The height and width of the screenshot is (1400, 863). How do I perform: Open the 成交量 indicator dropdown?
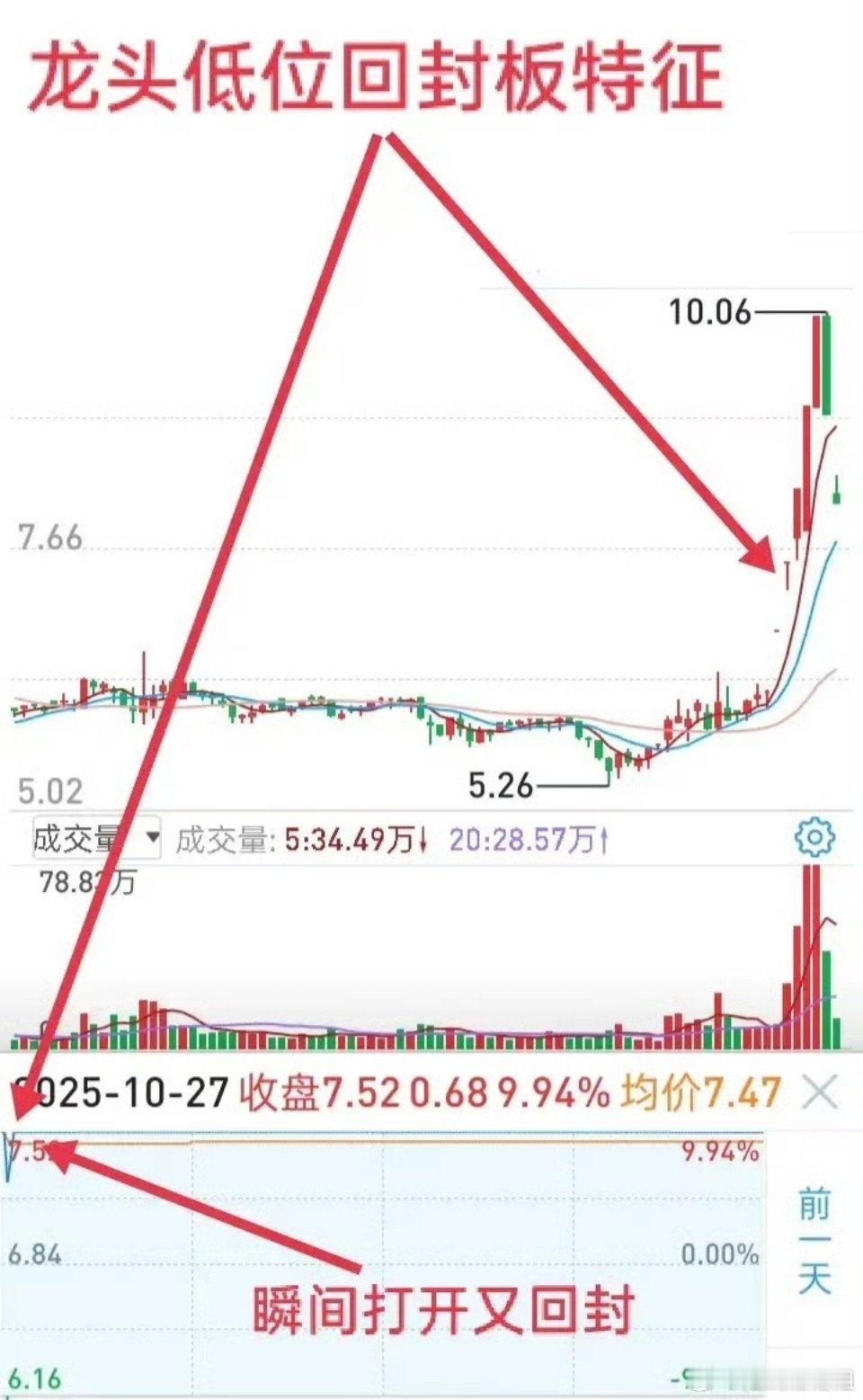pos(76,835)
